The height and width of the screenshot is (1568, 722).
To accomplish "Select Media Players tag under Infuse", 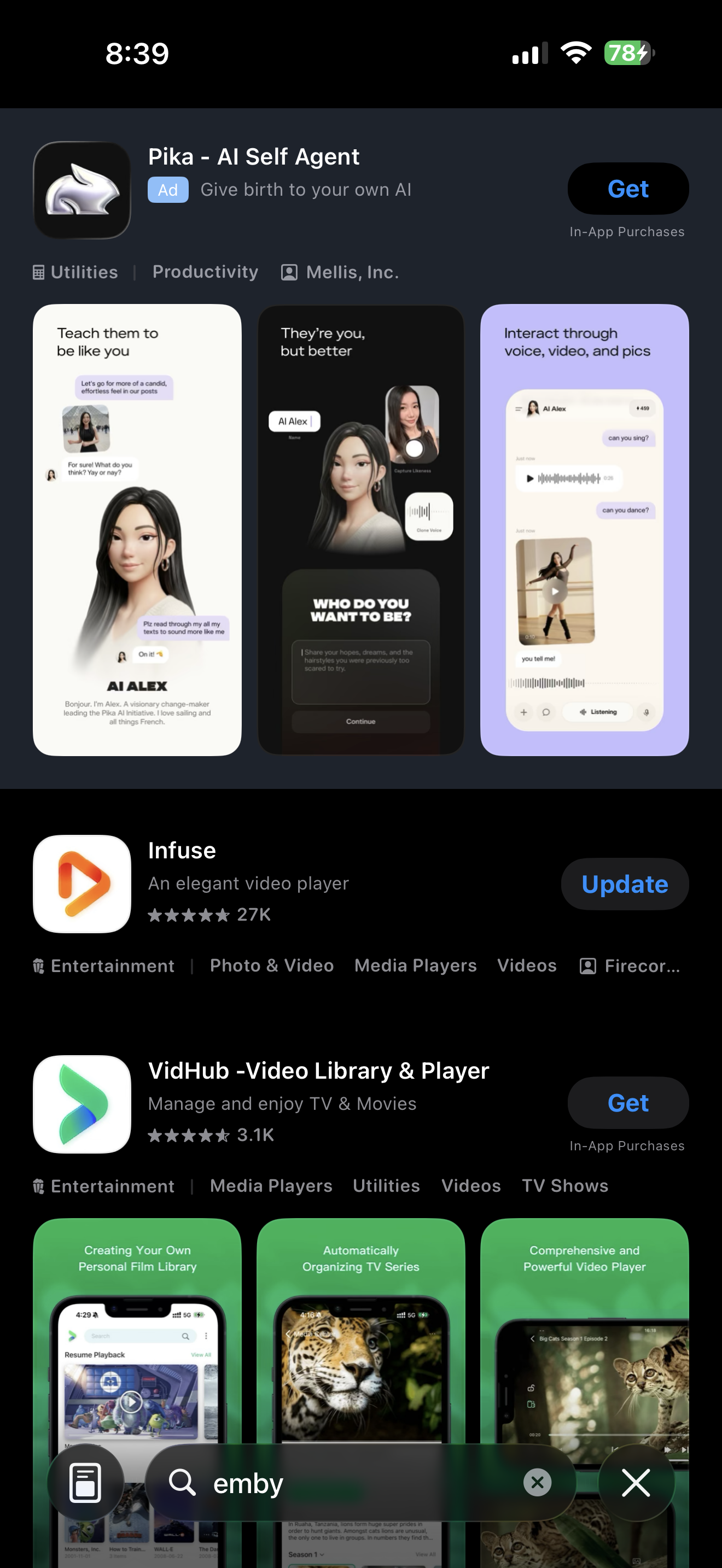I will pos(415,966).
